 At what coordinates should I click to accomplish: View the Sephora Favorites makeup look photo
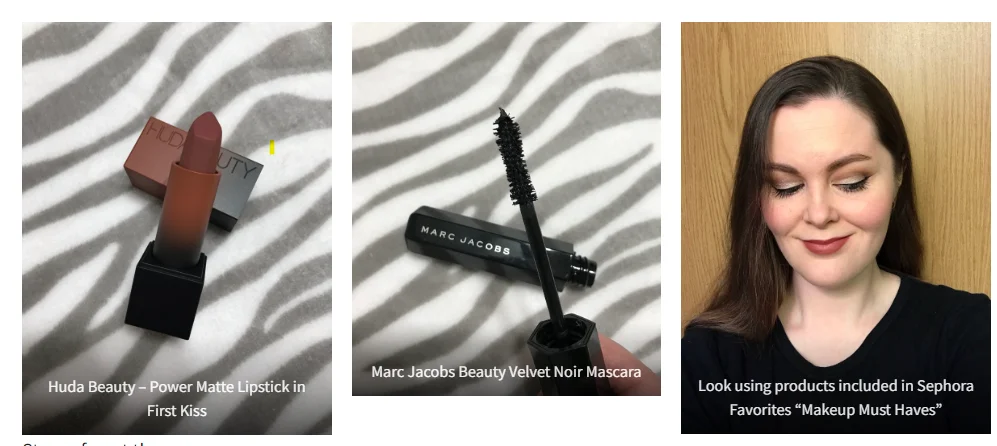click(x=835, y=220)
